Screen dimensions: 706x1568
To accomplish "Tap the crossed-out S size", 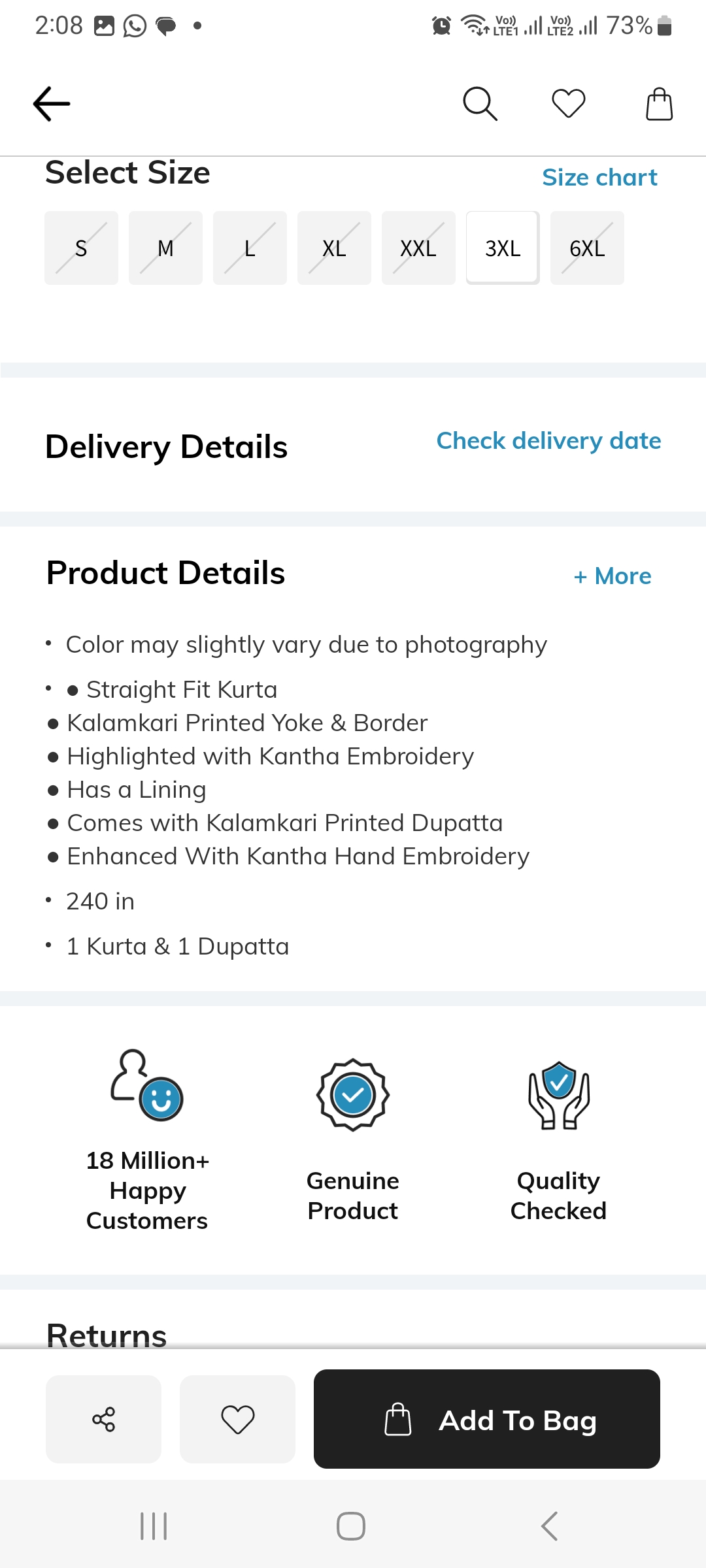I will (81, 248).
